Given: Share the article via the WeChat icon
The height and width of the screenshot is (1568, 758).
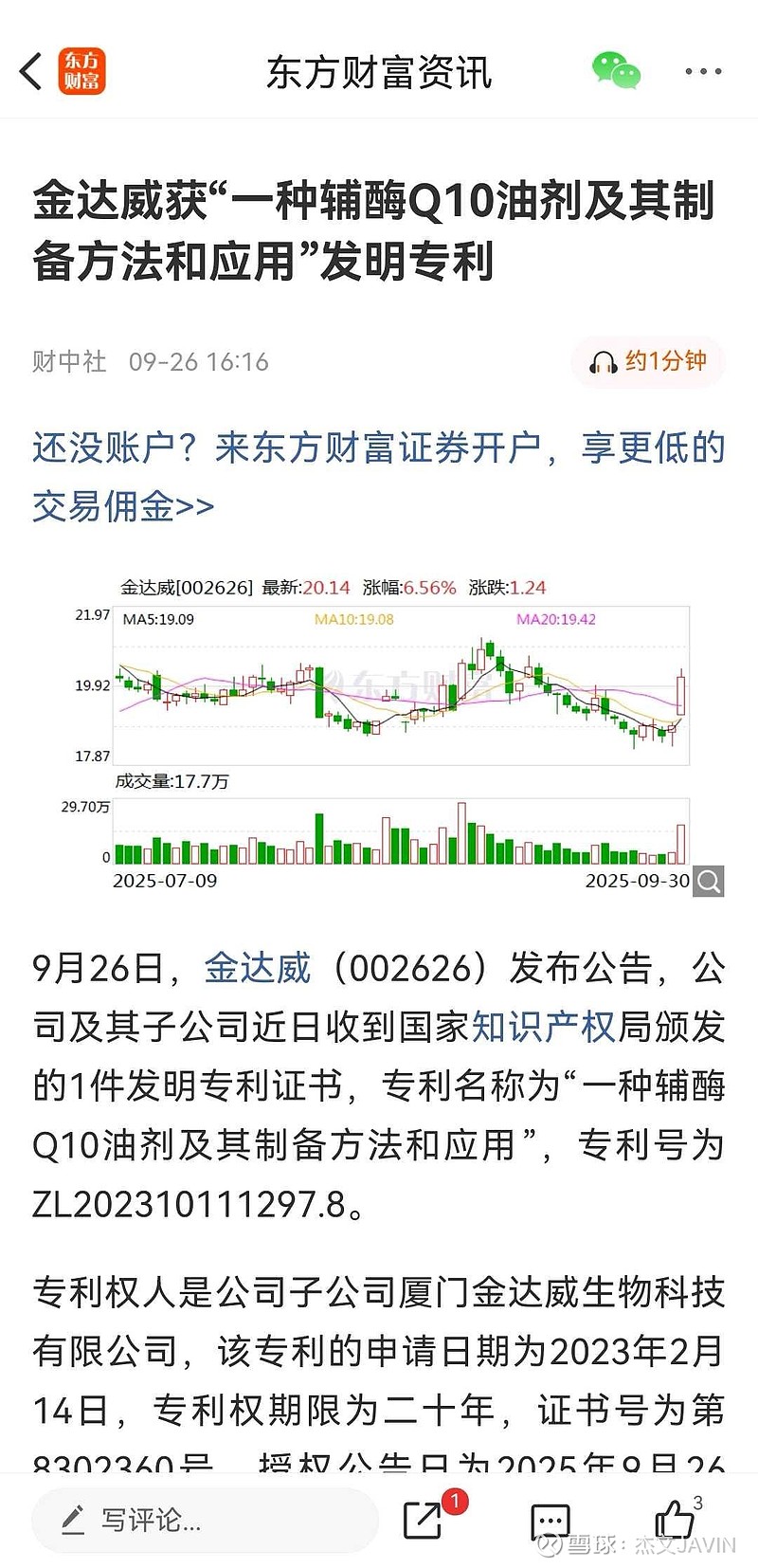Looking at the screenshot, I should [616, 71].
